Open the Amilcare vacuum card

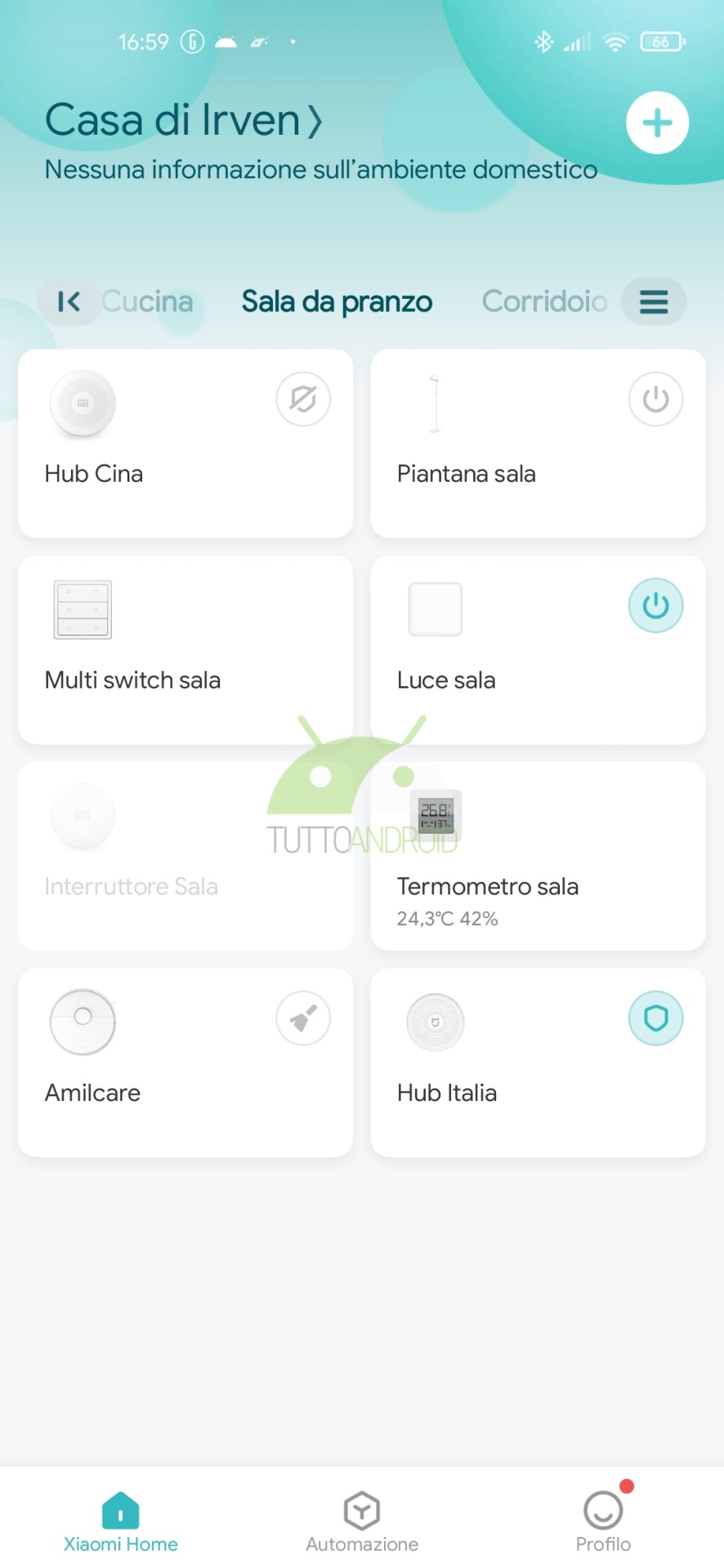[x=185, y=1062]
